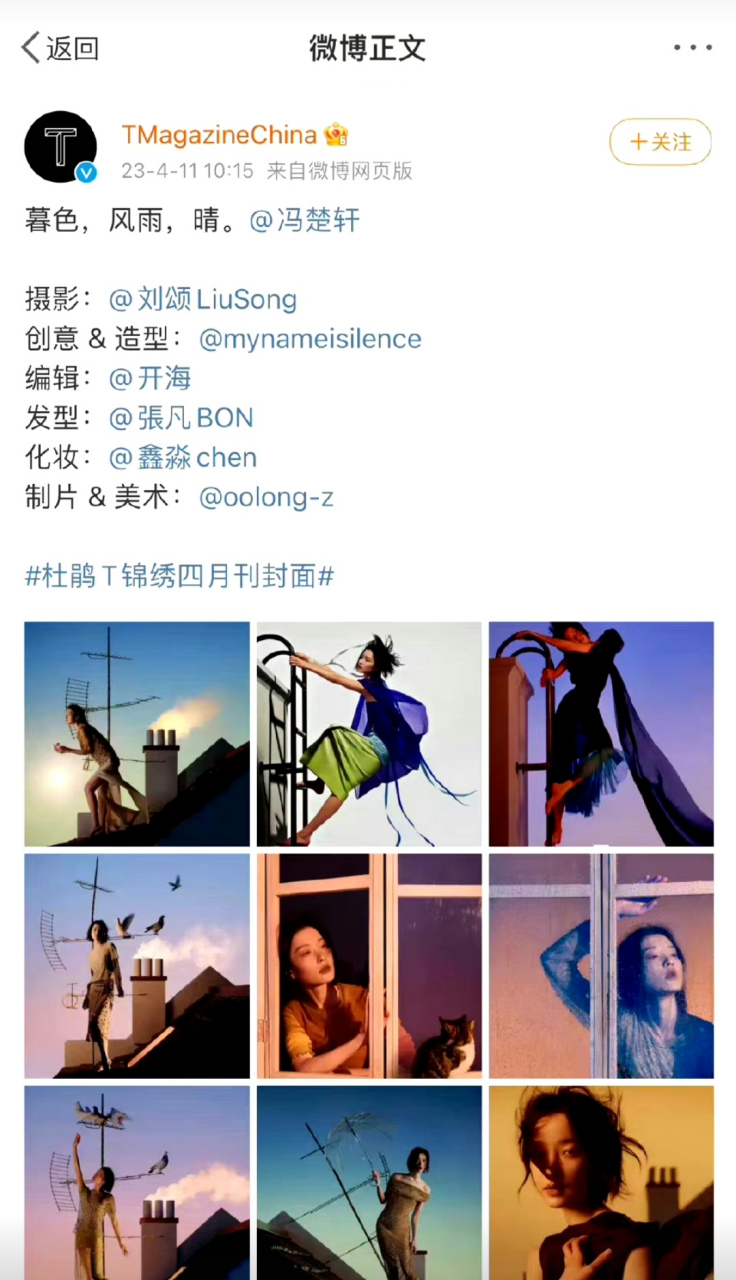This screenshot has height=1280, width=736.
Task: Open the three-dot more options menu
Action: (x=693, y=47)
